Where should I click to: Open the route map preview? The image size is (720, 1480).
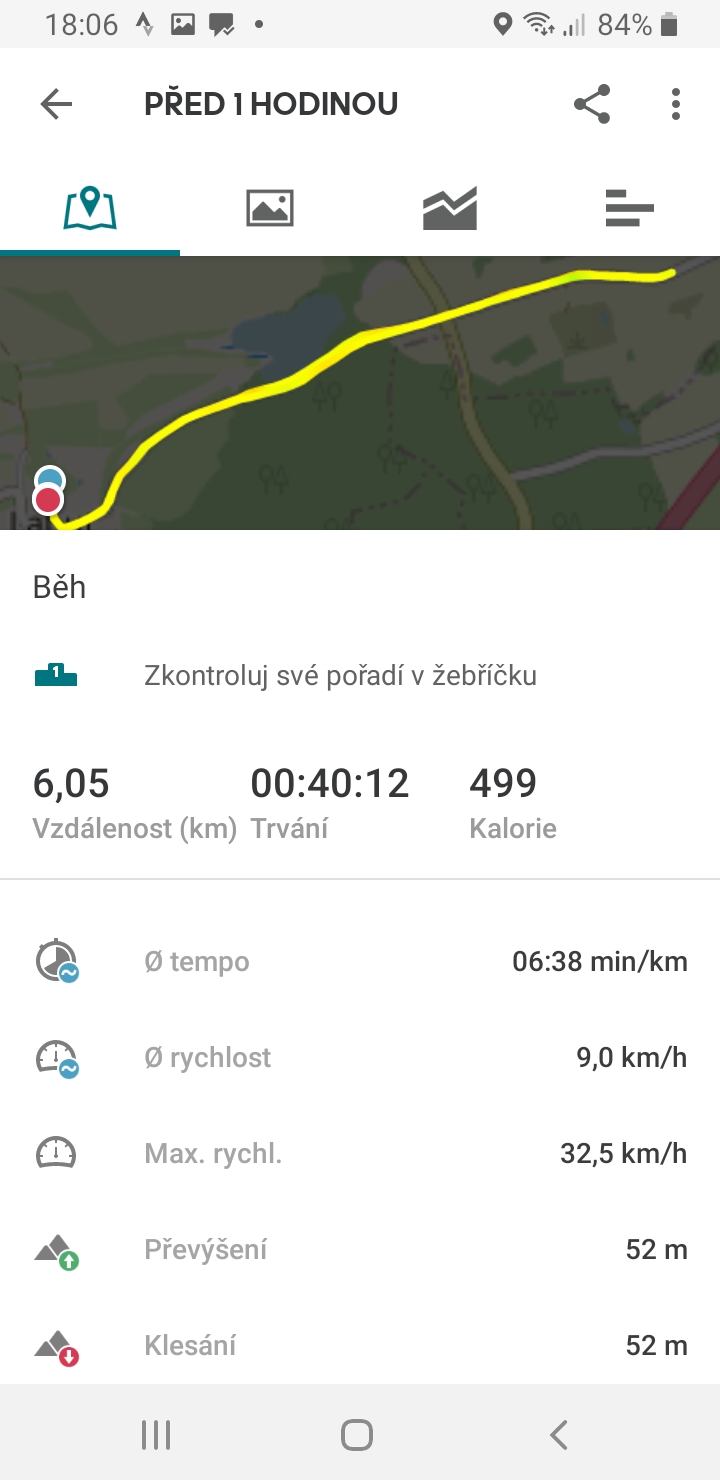[x=360, y=393]
